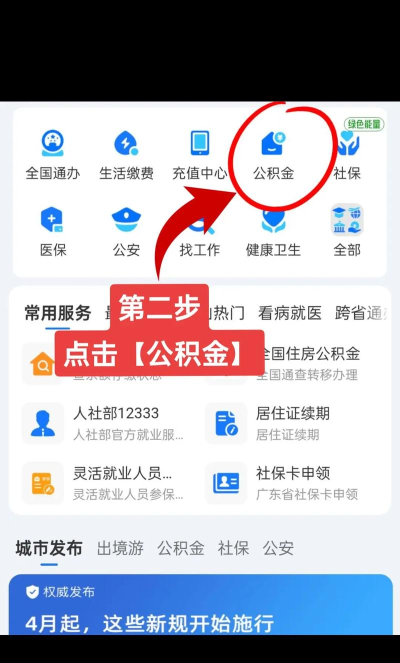Open 人社部12333 service
Image resolution: width=400 pixels, height=663 pixels.
[104, 423]
